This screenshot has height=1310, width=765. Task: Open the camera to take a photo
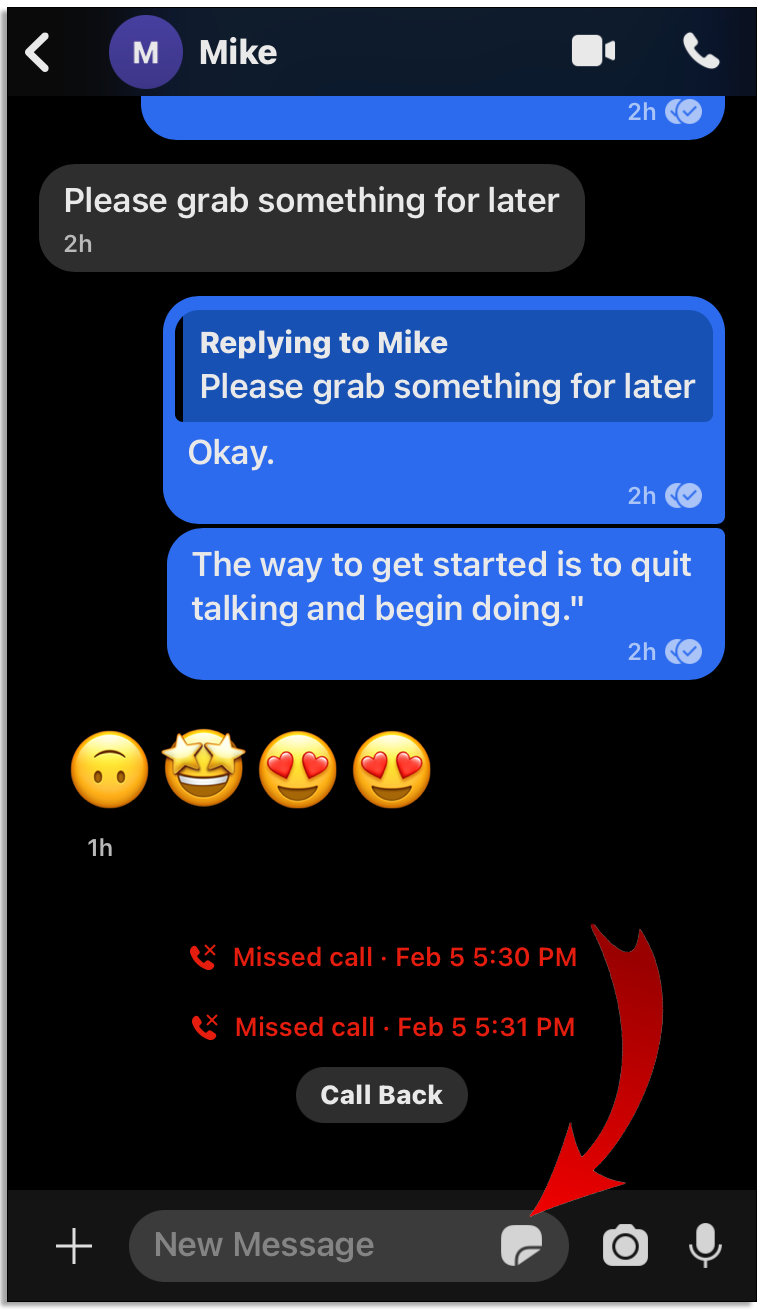tap(625, 1246)
